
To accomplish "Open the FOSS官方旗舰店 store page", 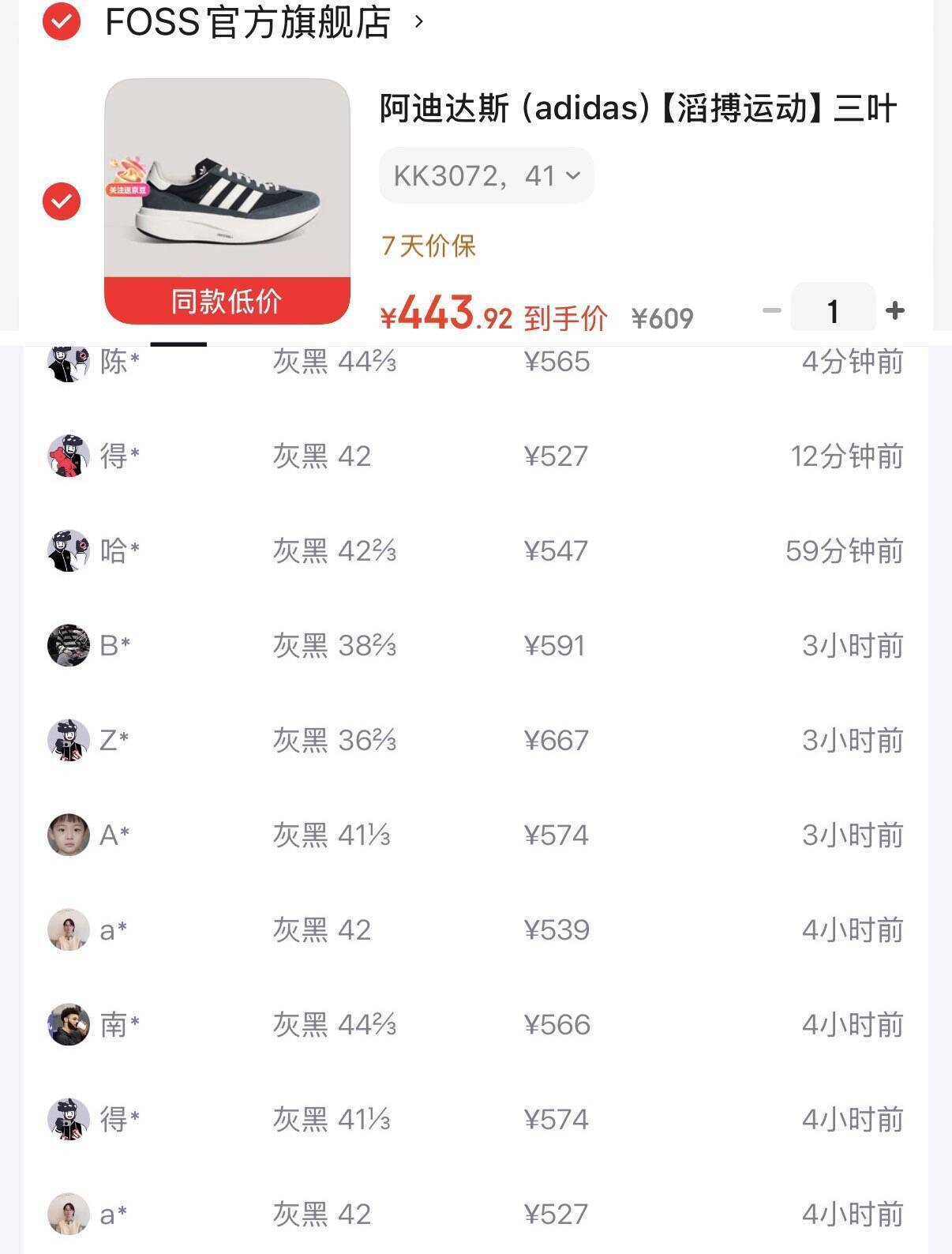I will point(248,21).
